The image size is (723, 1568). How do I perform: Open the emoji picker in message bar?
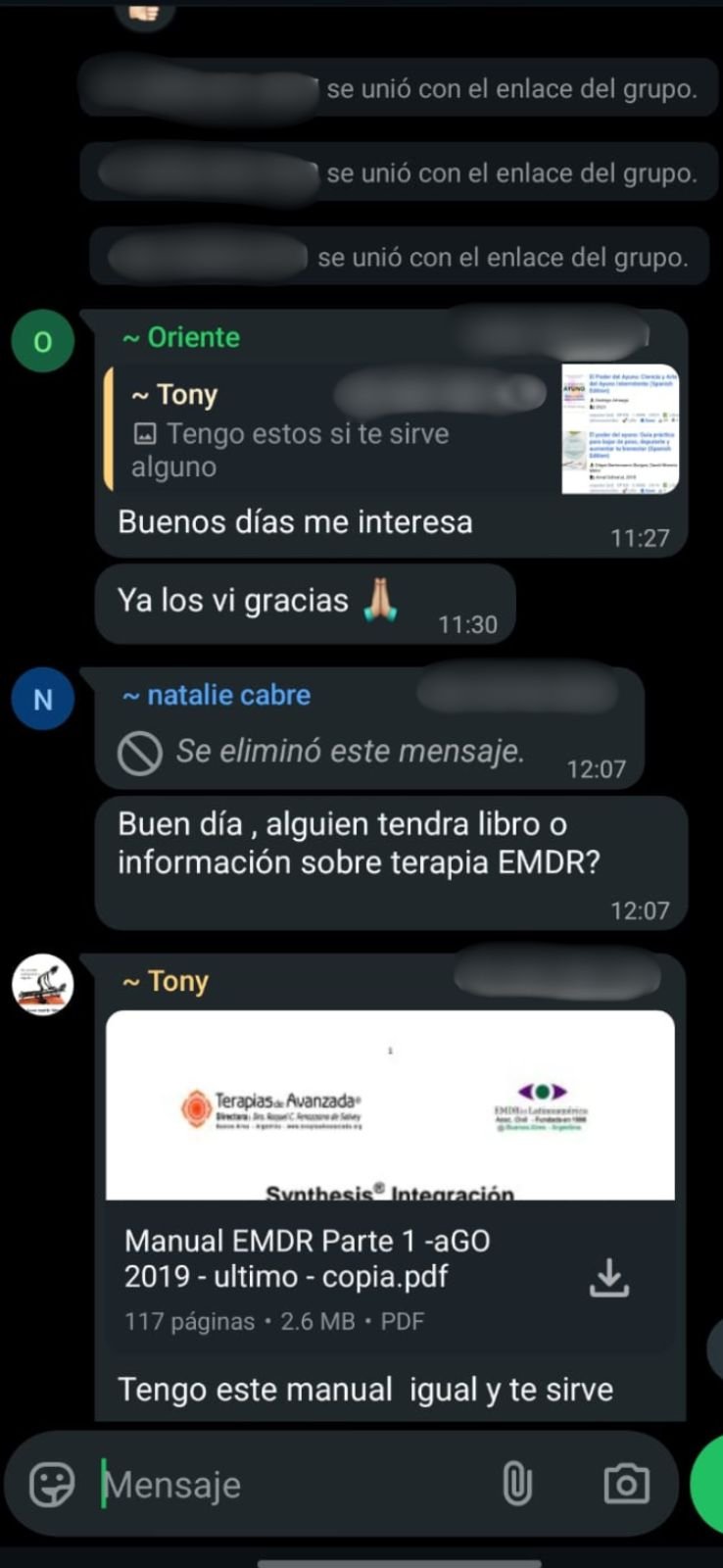52,1485
